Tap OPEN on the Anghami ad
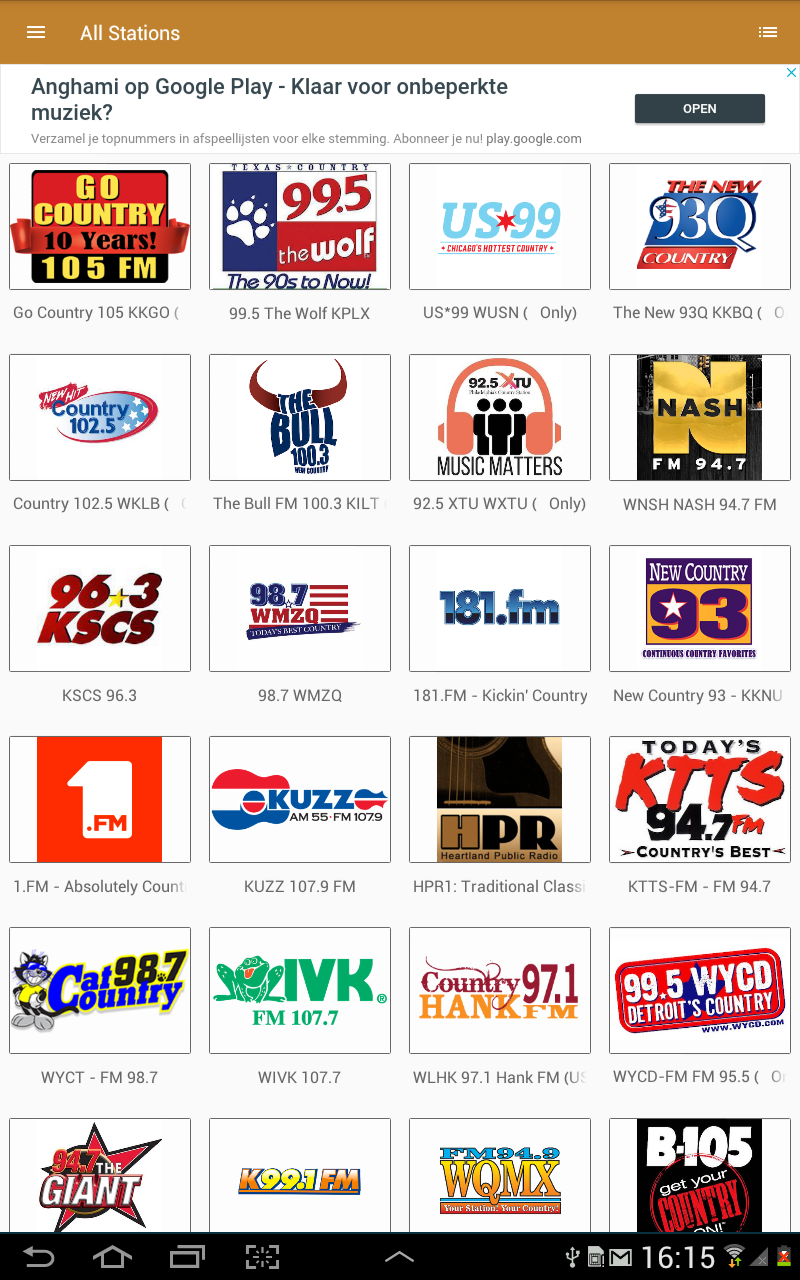The image size is (800, 1280). tap(700, 109)
